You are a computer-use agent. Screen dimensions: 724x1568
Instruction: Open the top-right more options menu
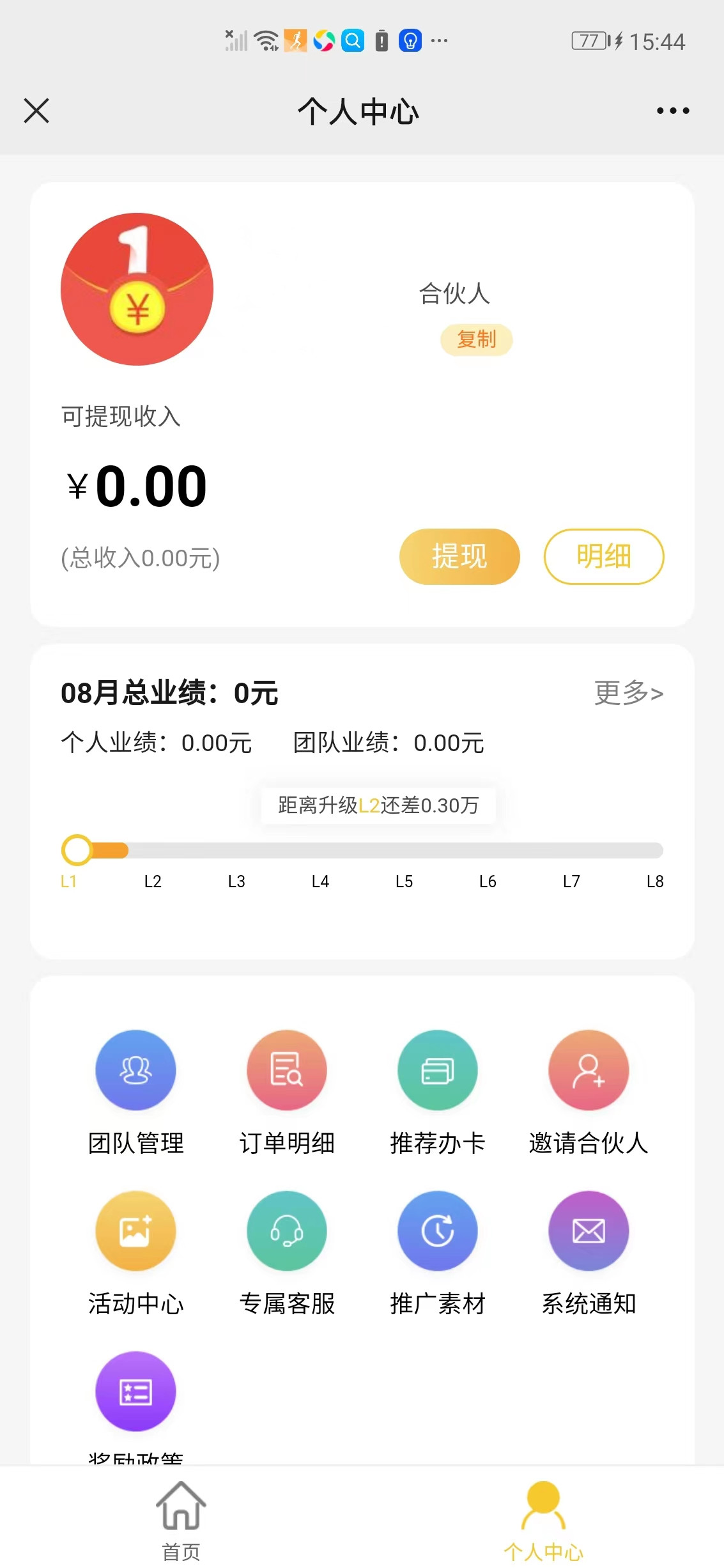pos(672,111)
